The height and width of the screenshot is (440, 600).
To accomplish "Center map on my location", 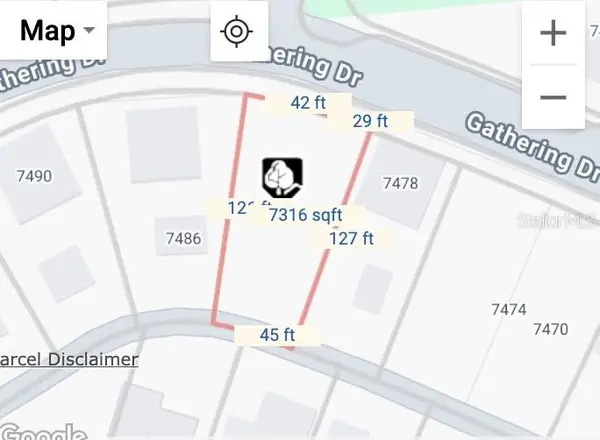I will 236,31.
